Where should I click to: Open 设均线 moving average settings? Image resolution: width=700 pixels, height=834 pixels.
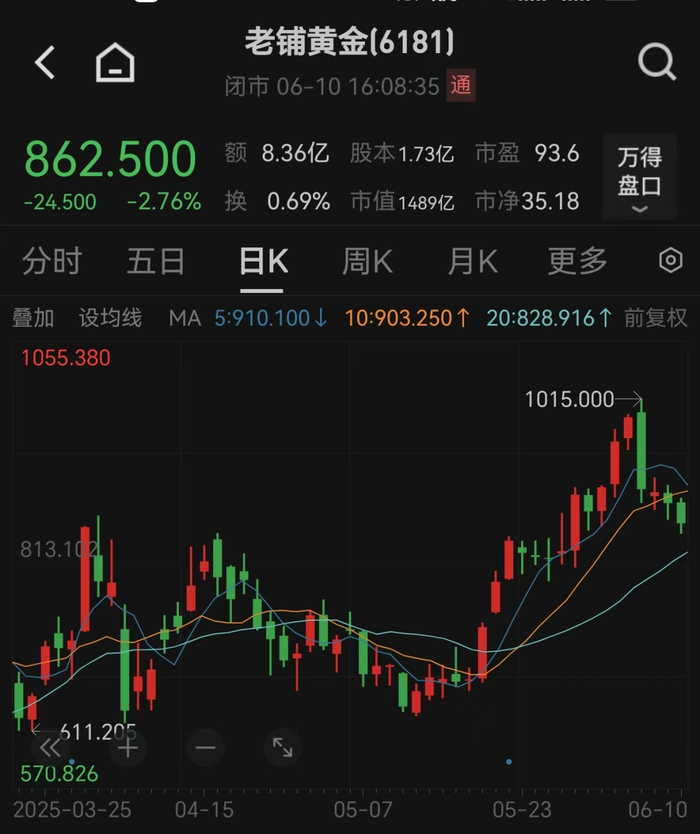click(110, 319)
